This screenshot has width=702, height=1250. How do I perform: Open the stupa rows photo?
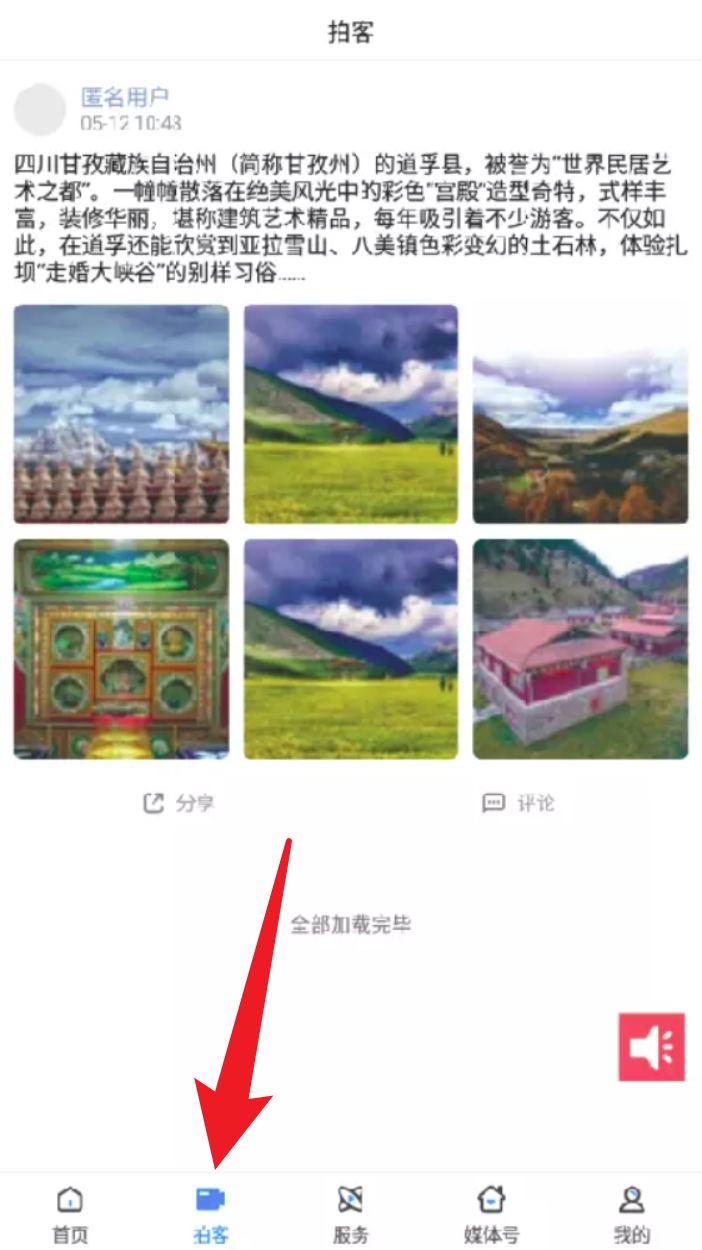click(121, 414)
